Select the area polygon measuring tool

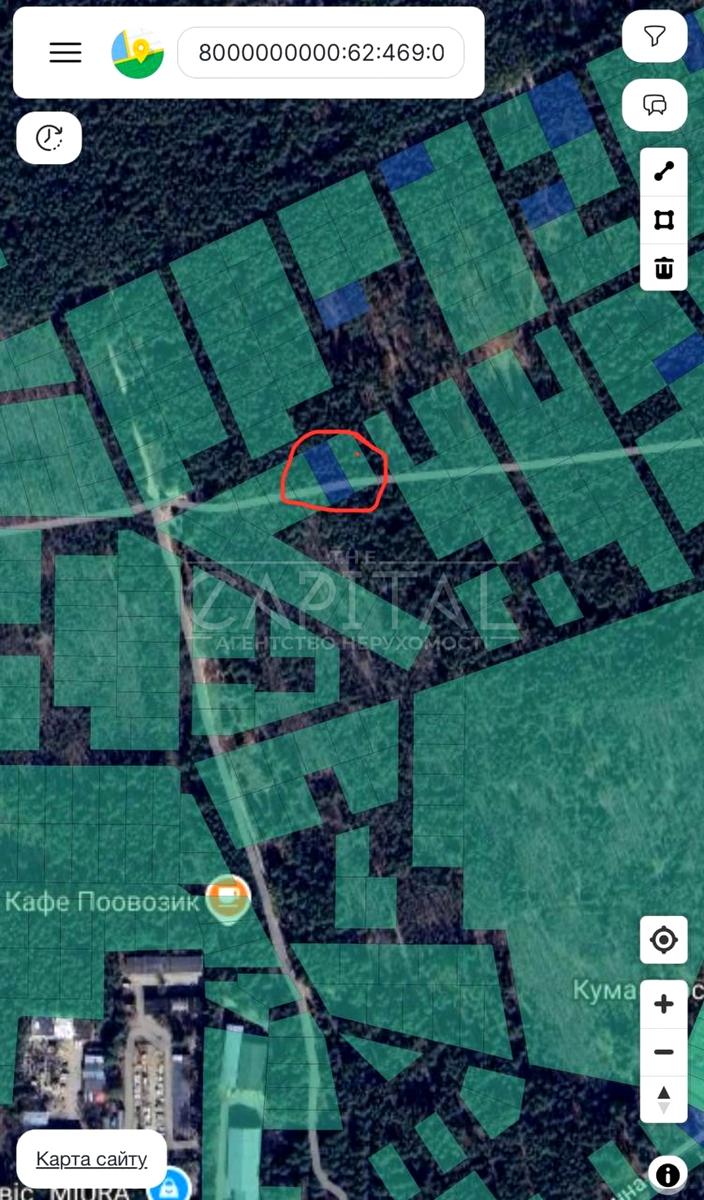pos(664,220)
